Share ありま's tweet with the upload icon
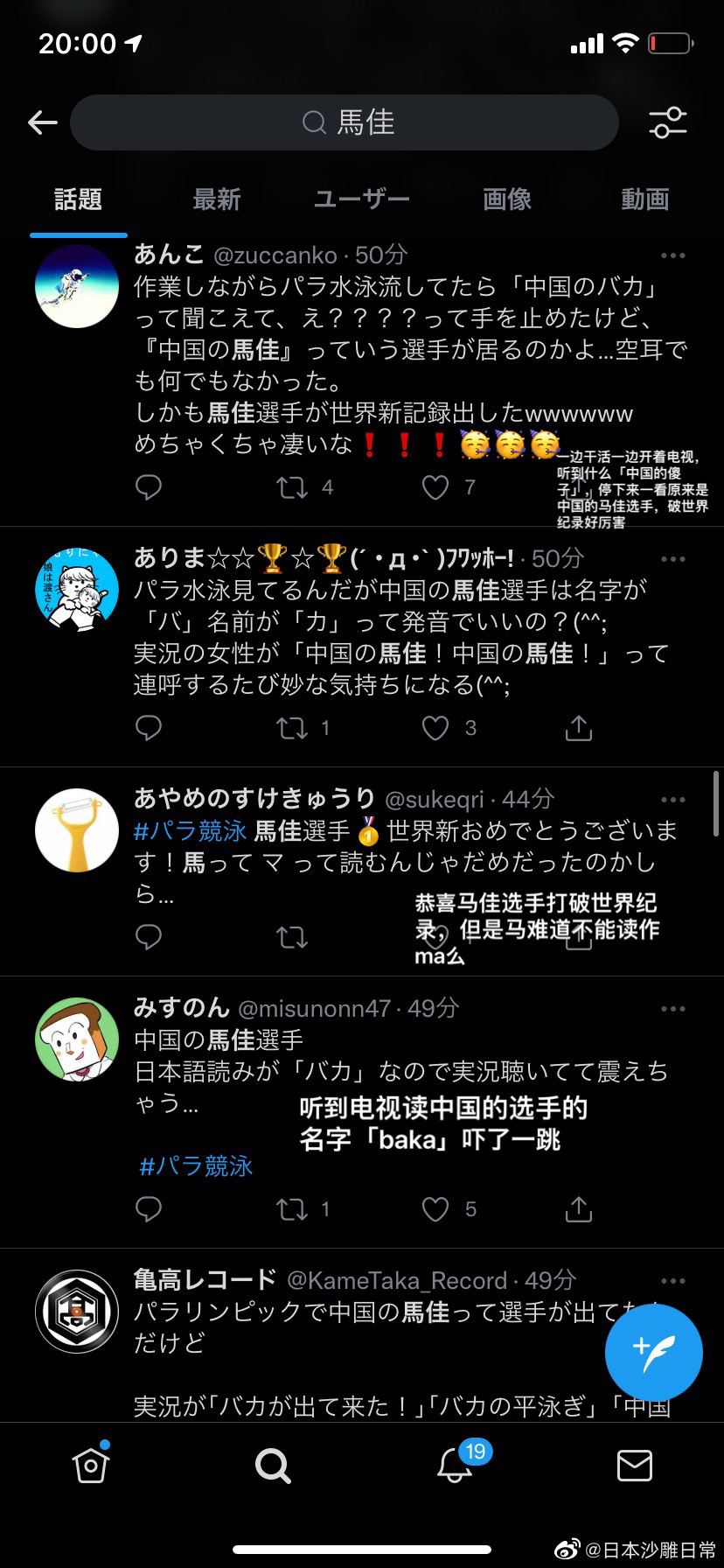Image resolution: width=724 pixels, height=1568 pixels. click(x=578, y=727)
